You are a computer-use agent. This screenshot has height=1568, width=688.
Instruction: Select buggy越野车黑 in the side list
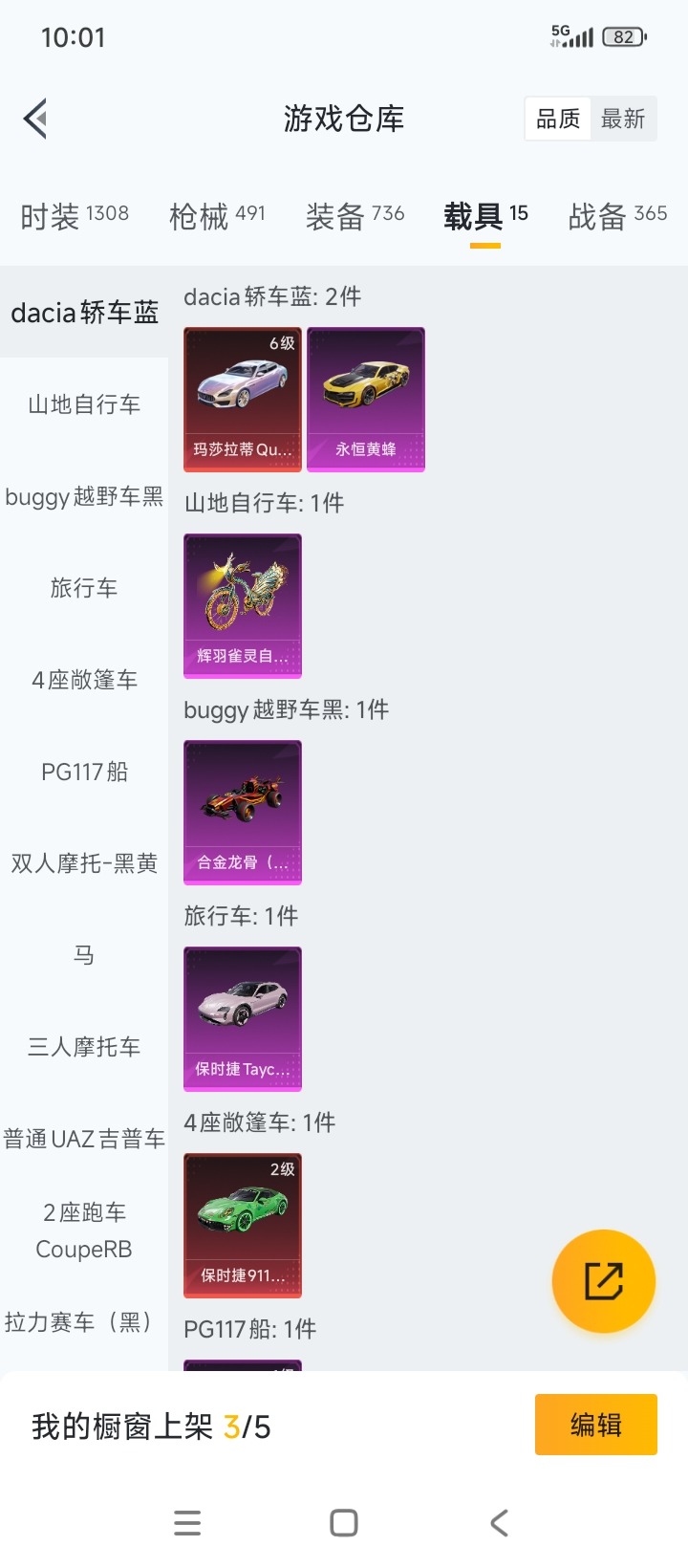(84, 496)
